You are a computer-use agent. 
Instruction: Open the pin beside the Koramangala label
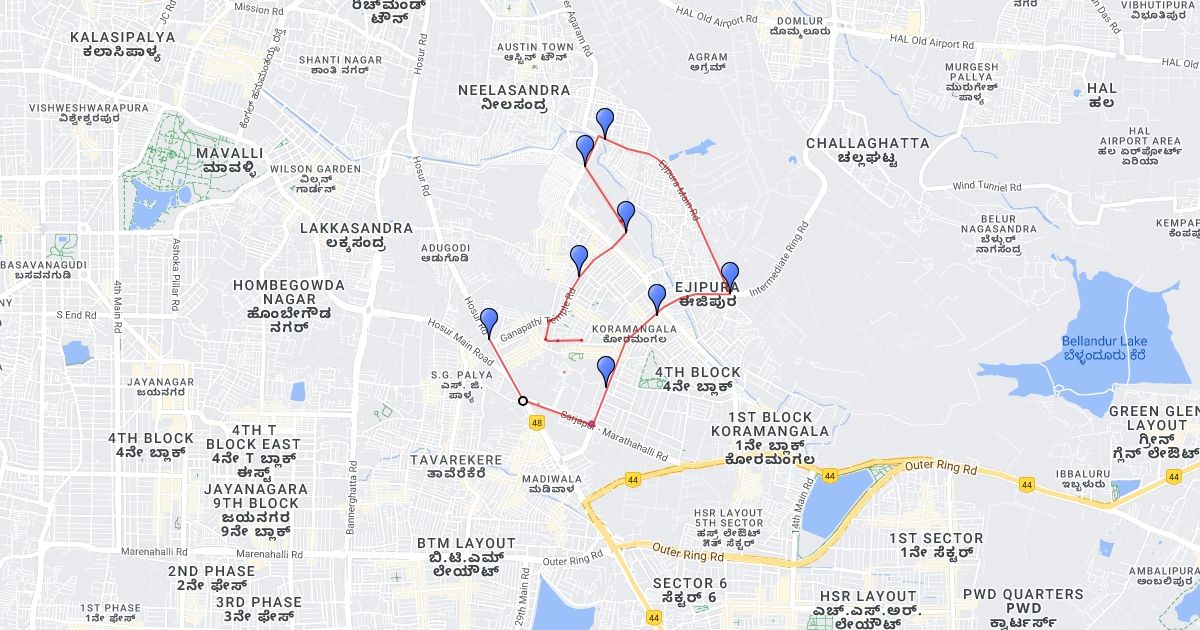tap(657, 297)
